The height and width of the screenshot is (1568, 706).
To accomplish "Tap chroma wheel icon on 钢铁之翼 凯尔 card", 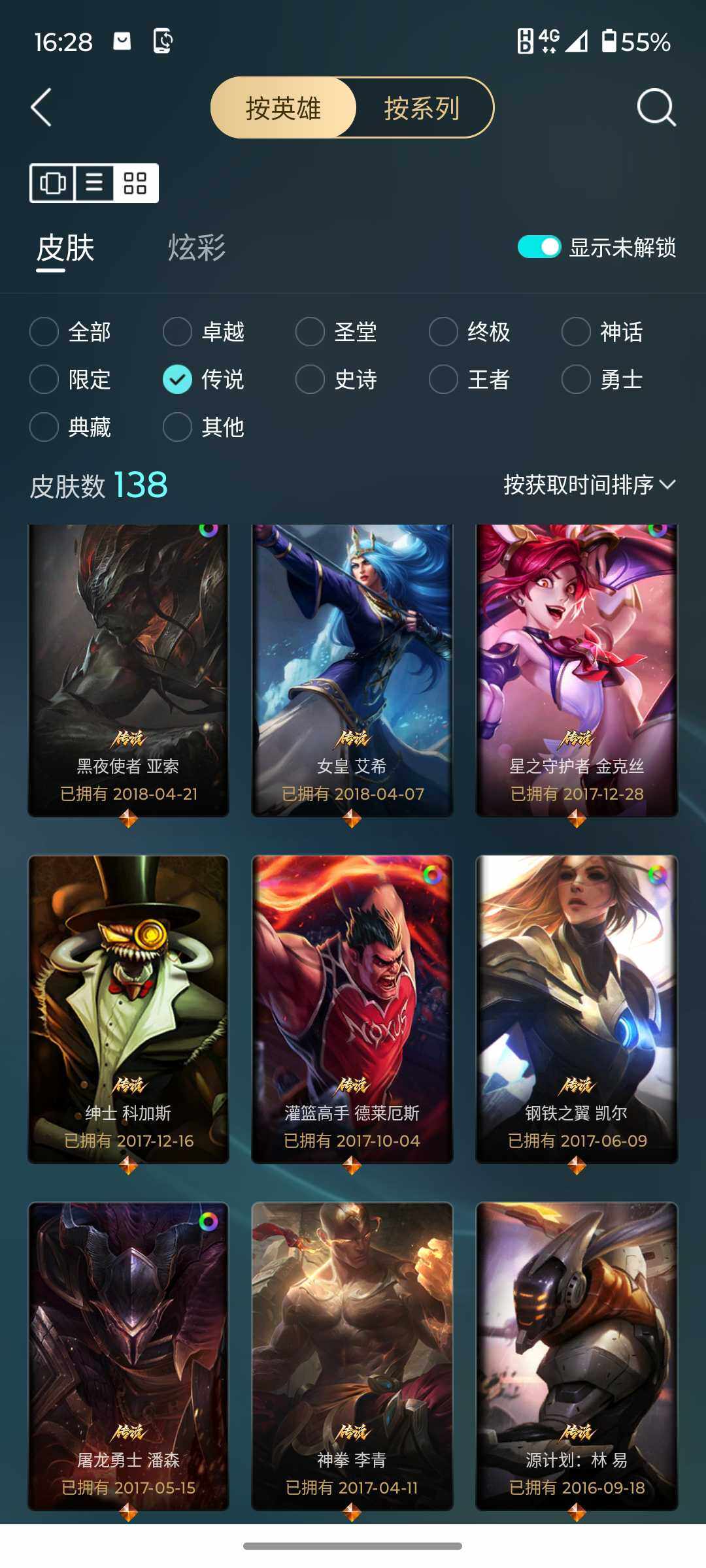I will [656, 874].
